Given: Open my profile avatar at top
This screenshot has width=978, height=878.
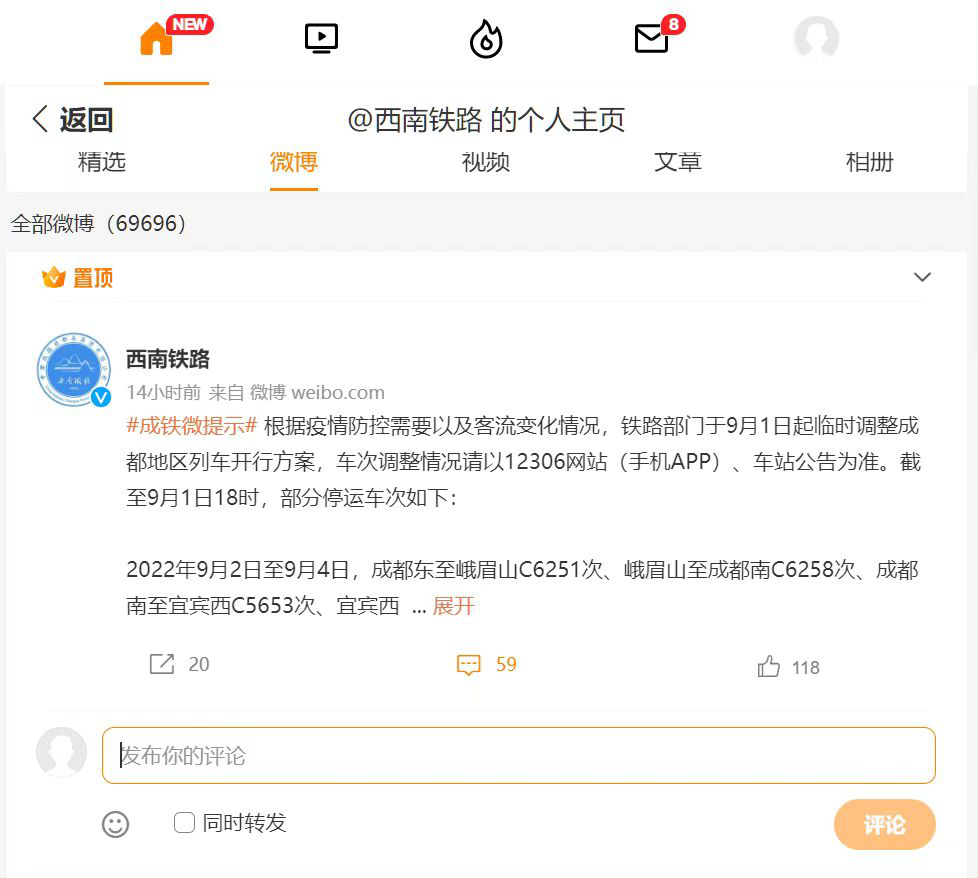Looking at the screenshot, I should (x=815, y=39).
